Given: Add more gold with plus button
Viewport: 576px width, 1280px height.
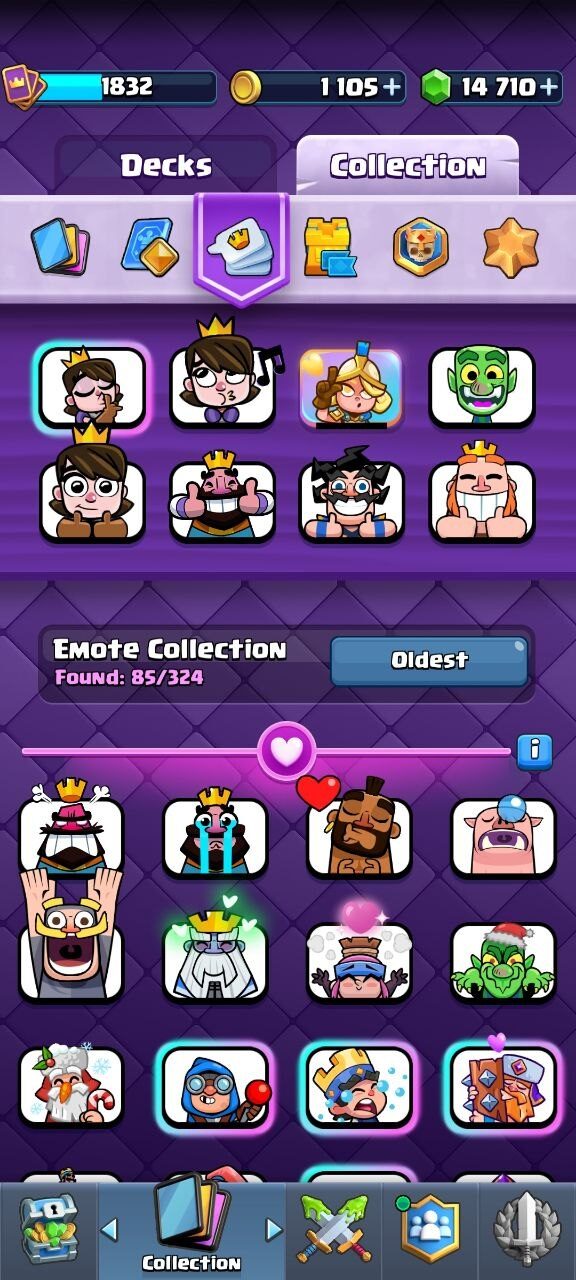Looking at the screenshot, I should [x=392, y=87].
